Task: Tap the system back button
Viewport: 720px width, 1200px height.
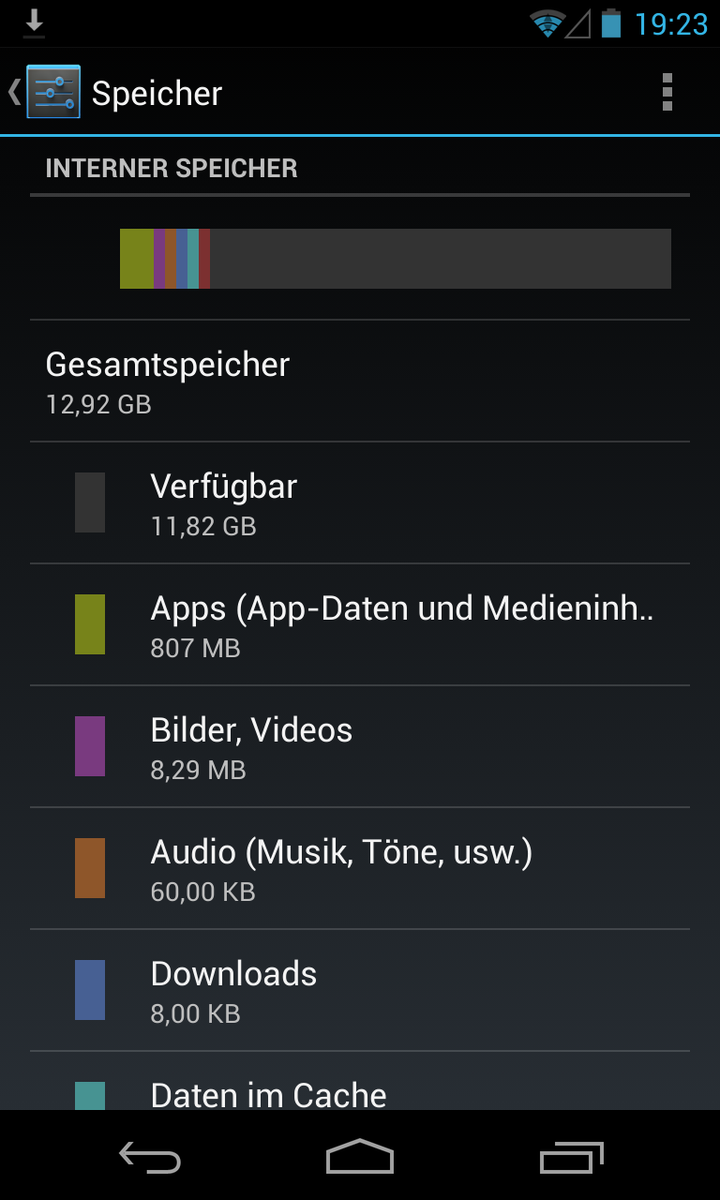Action: (x=150, y=1157)
